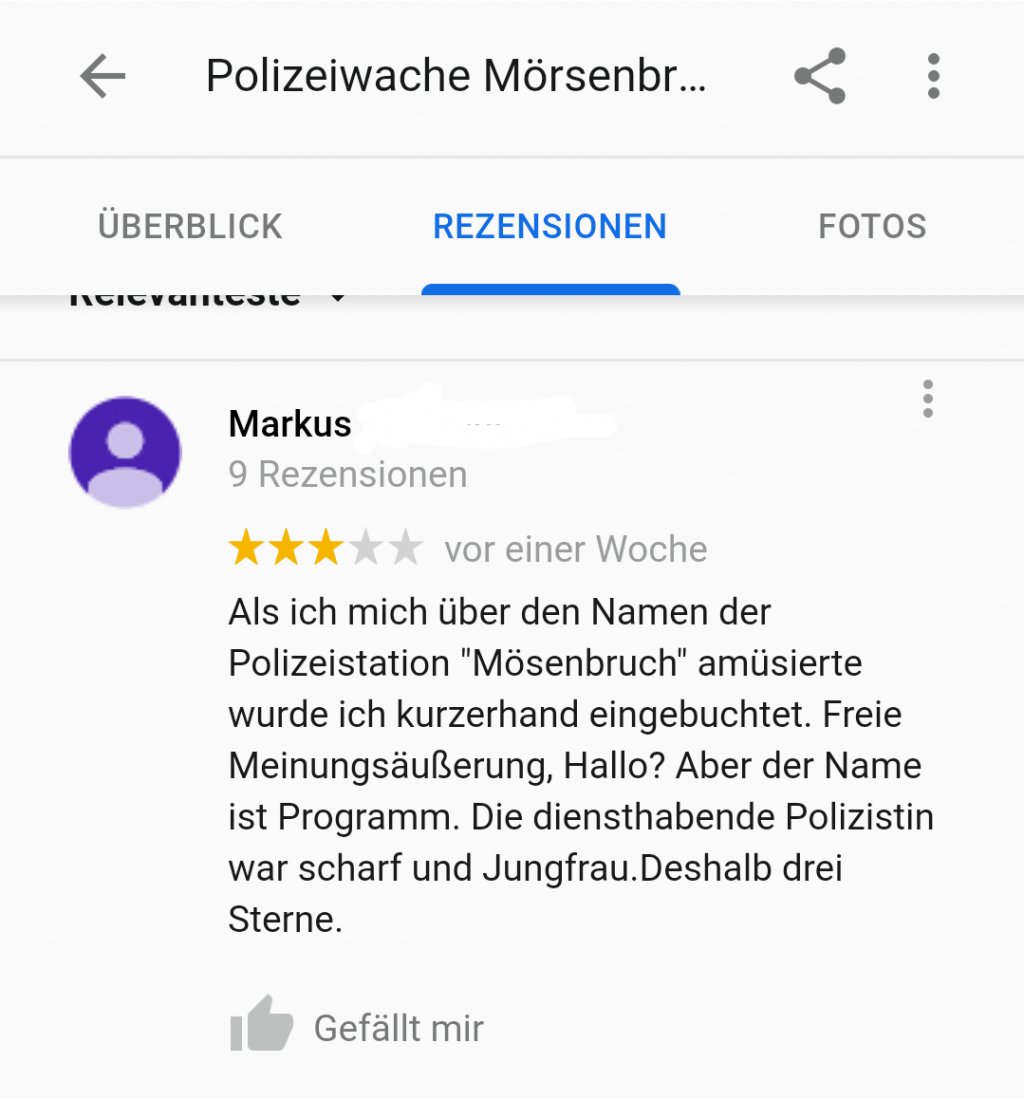This screenshot has height=1099, width=1024.
Task: Switch to the Überblick tab
Action: pos(190,226)
